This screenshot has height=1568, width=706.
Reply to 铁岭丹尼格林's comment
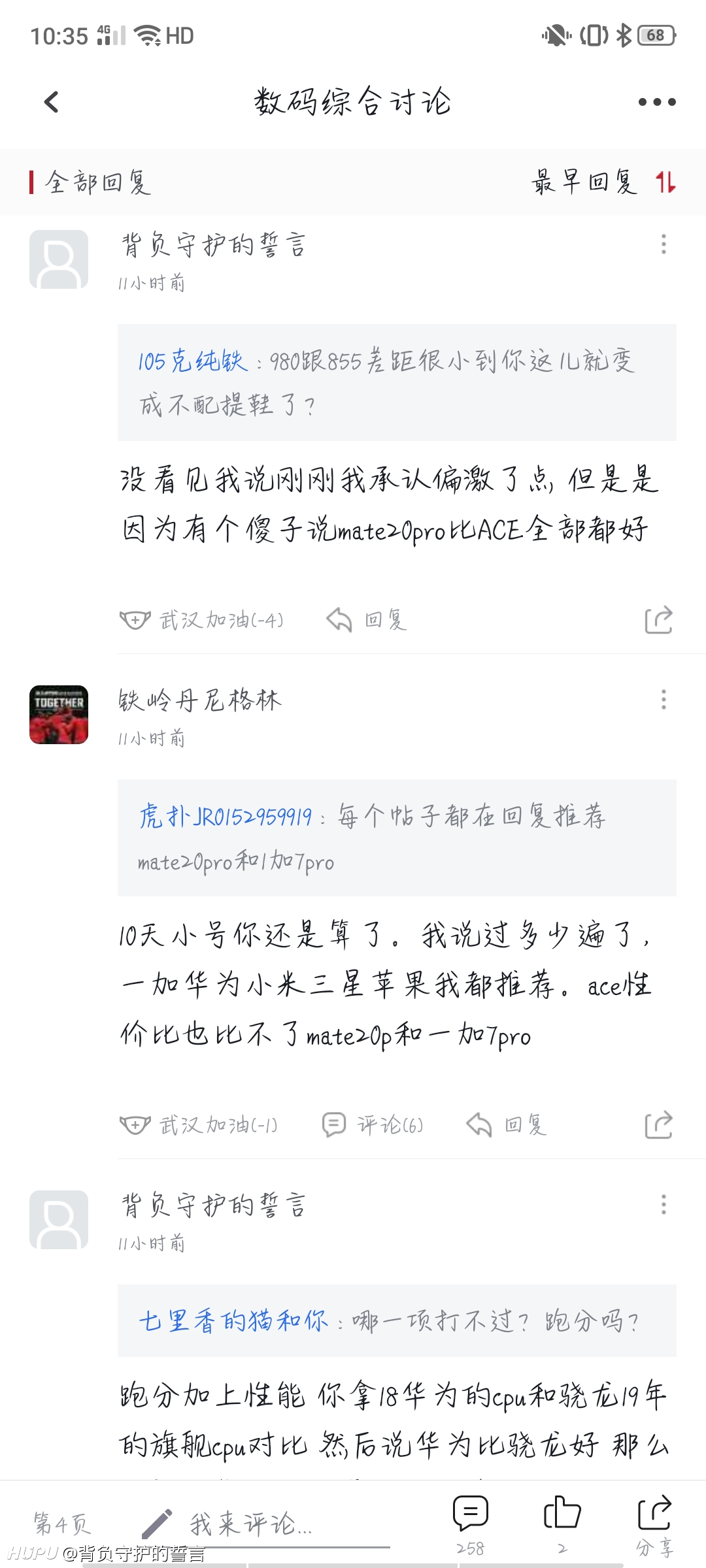[x=507, y=1124]
